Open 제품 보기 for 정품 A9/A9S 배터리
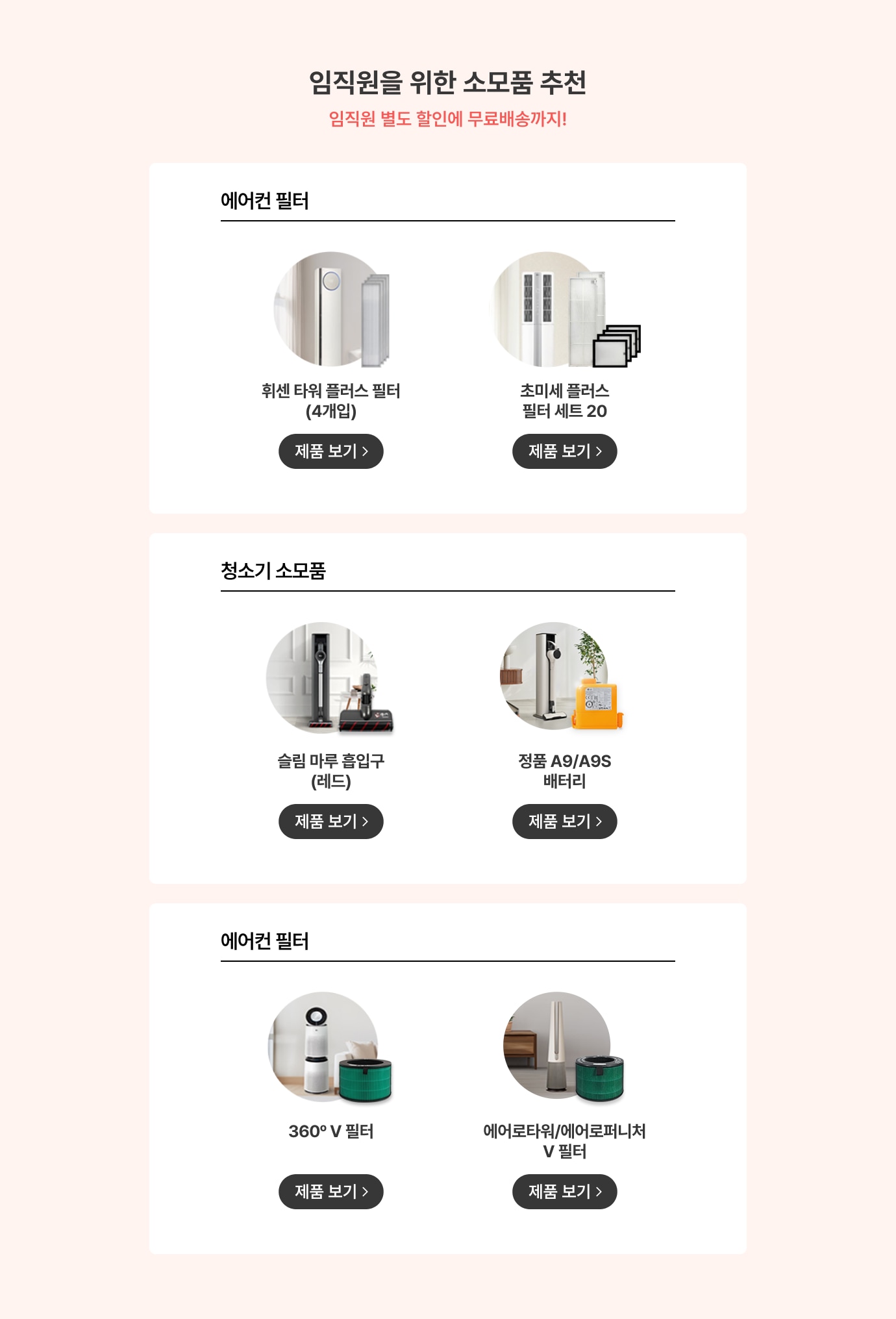The height and width of the screenshot is (1319, 896). pos(564,822)
